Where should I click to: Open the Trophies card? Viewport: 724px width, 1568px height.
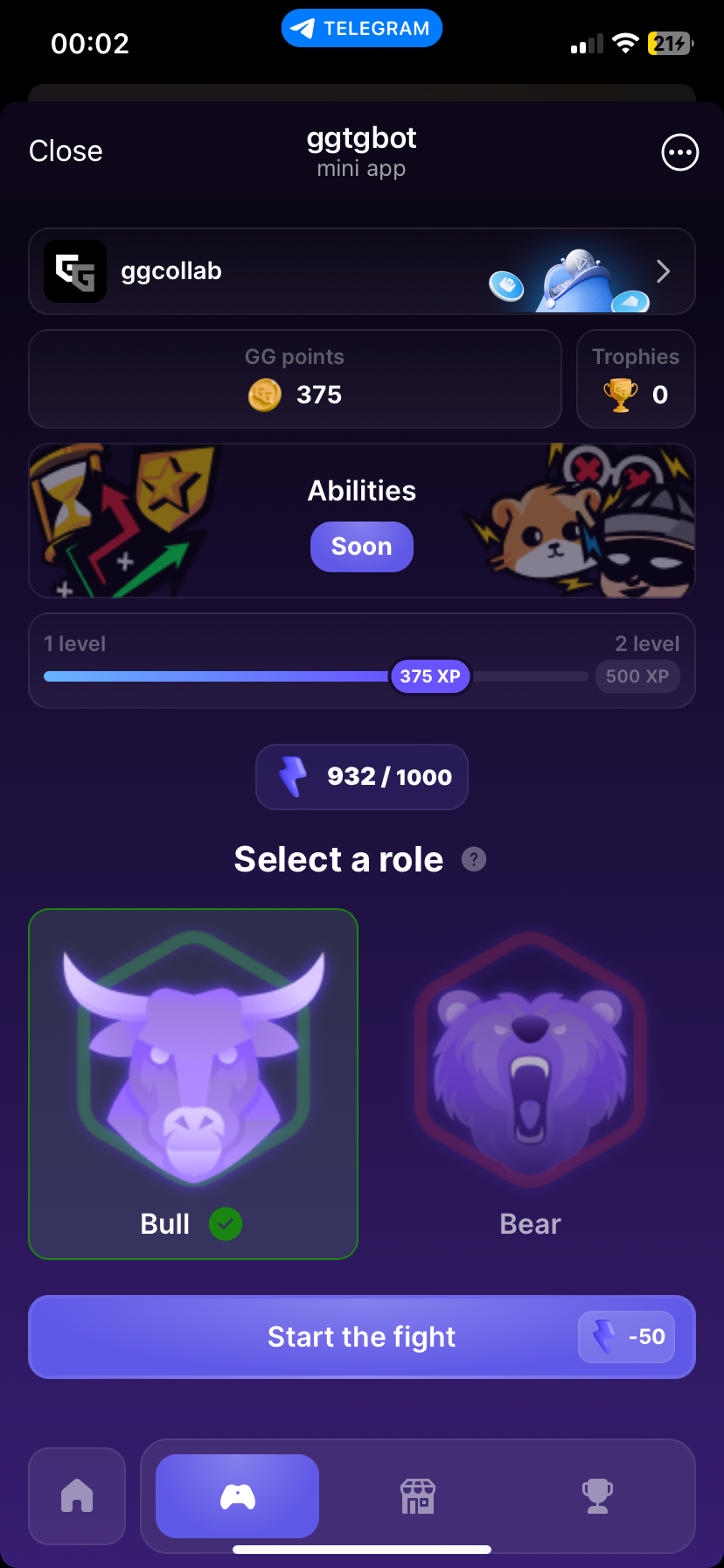coord(636,379)
